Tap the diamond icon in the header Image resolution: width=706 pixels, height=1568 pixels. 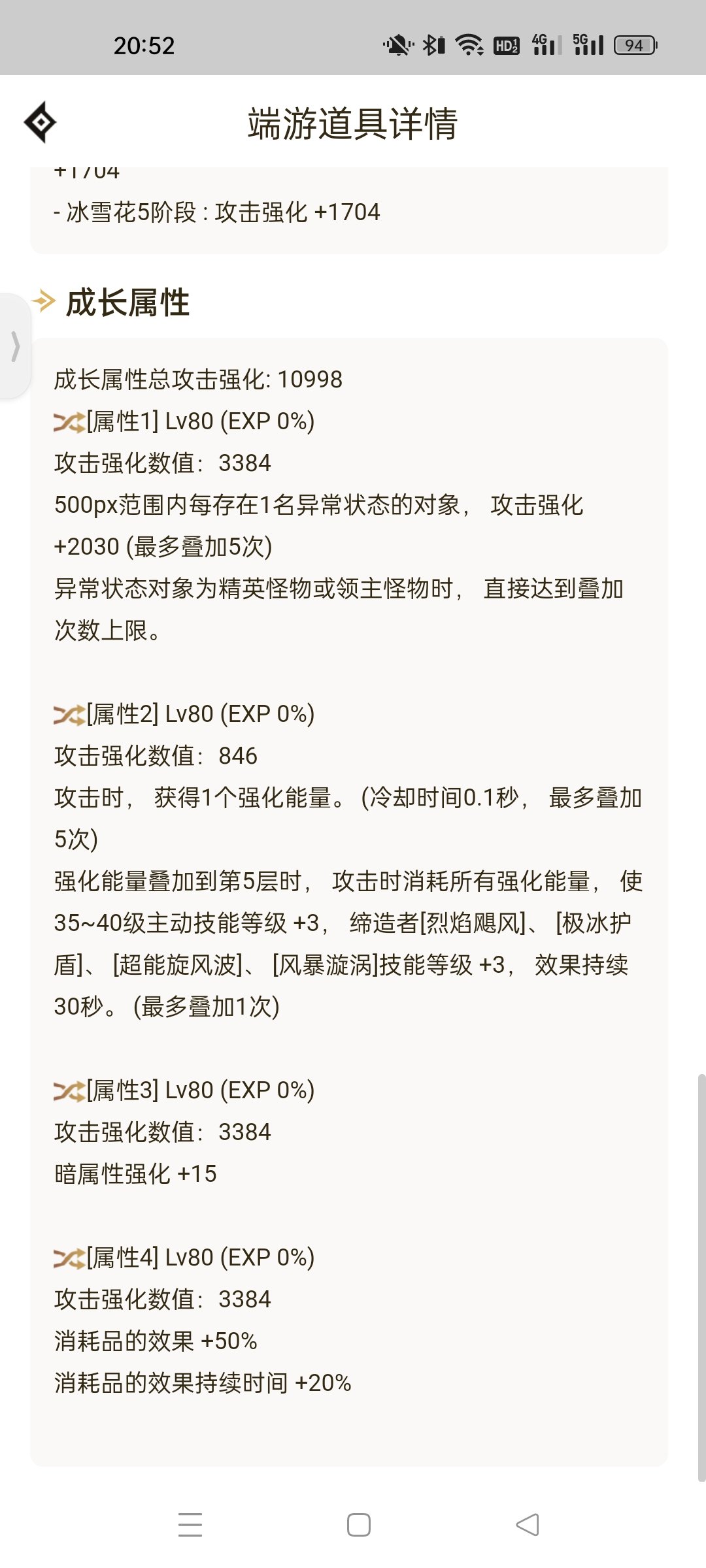(40, 122)
